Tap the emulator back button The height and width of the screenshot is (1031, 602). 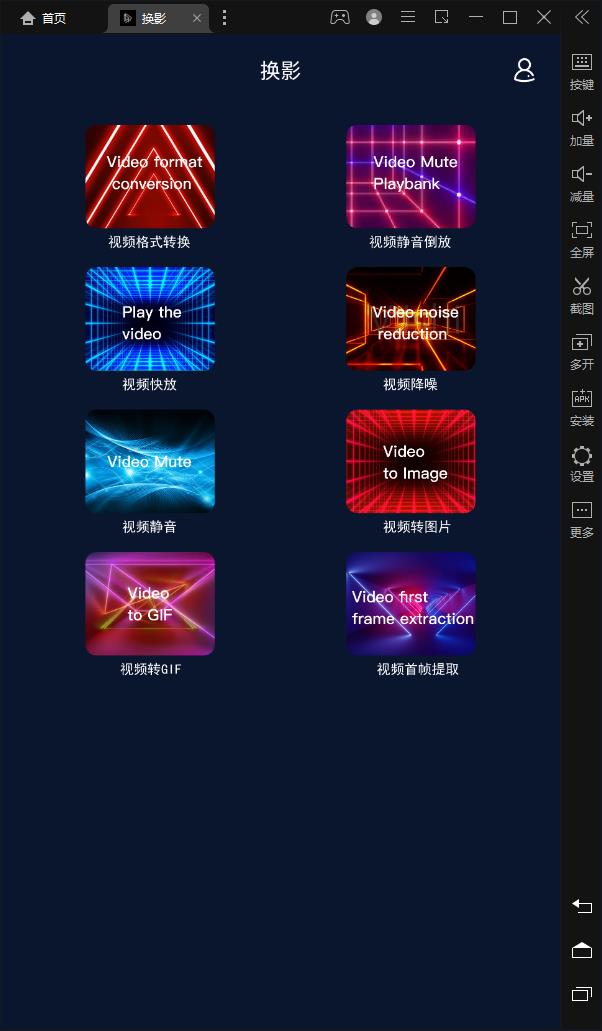pyautogui.click(x=582, y=906)
